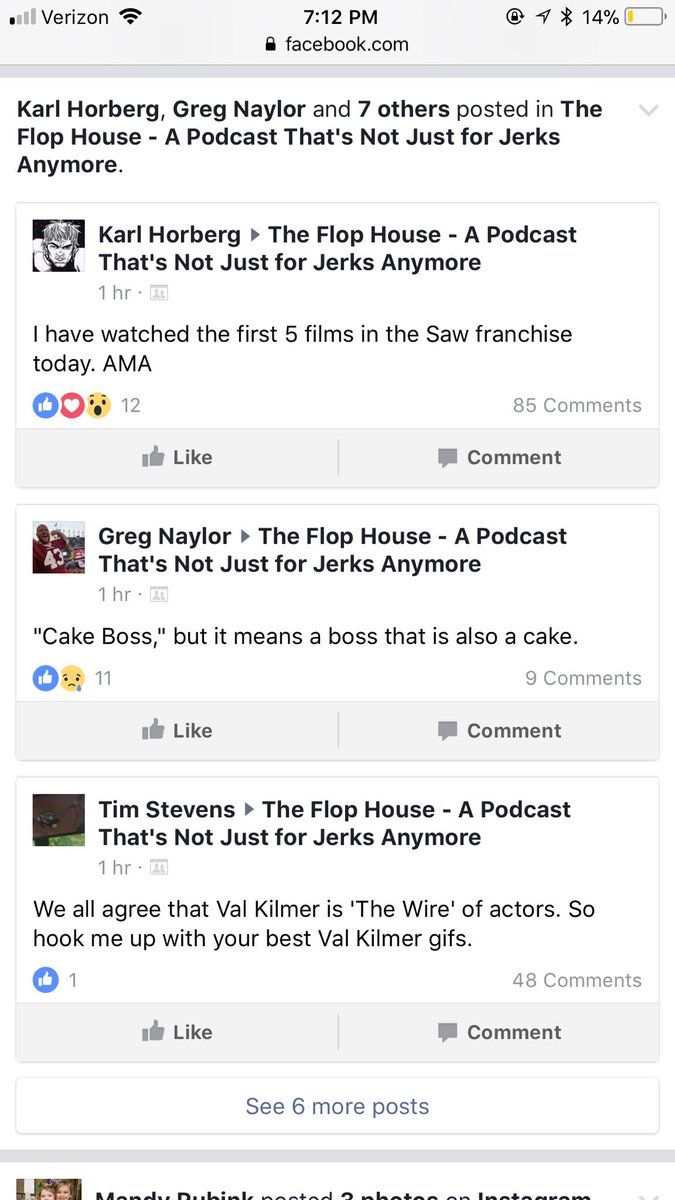Comment on Tim Stevens' post

tap(499, 1032)
